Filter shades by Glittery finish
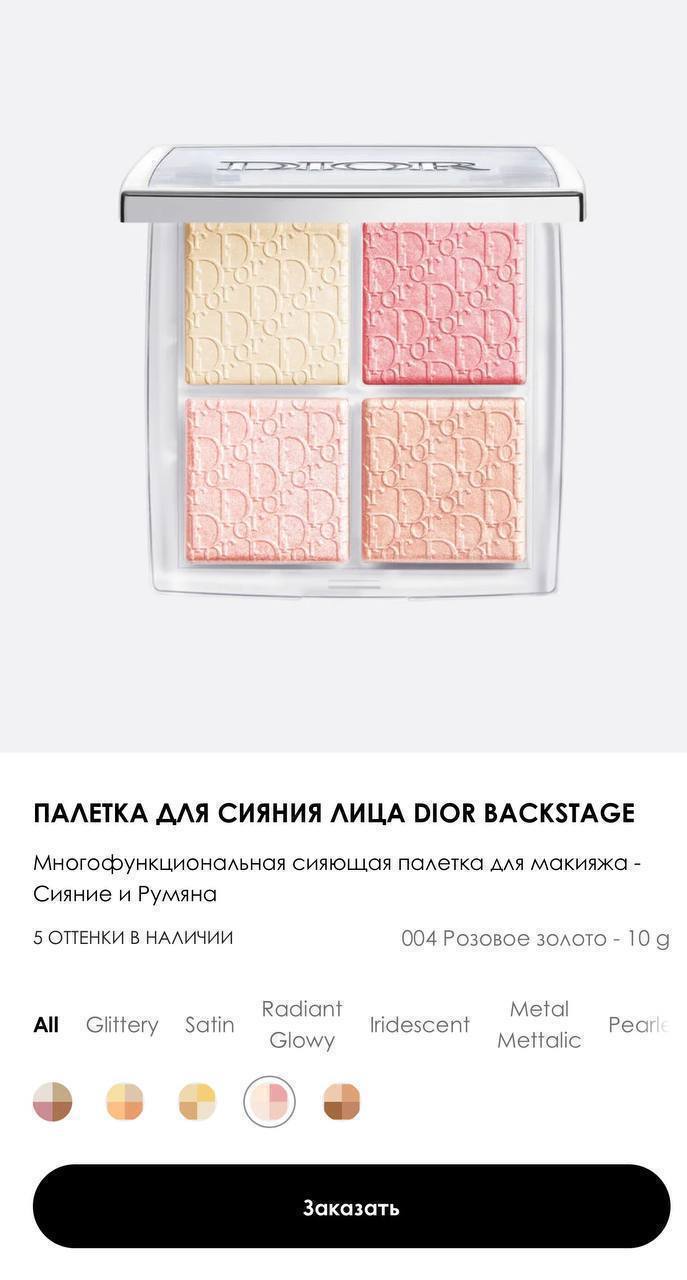Screen dimensions: 687x1280 click(x=122, y=1025)
